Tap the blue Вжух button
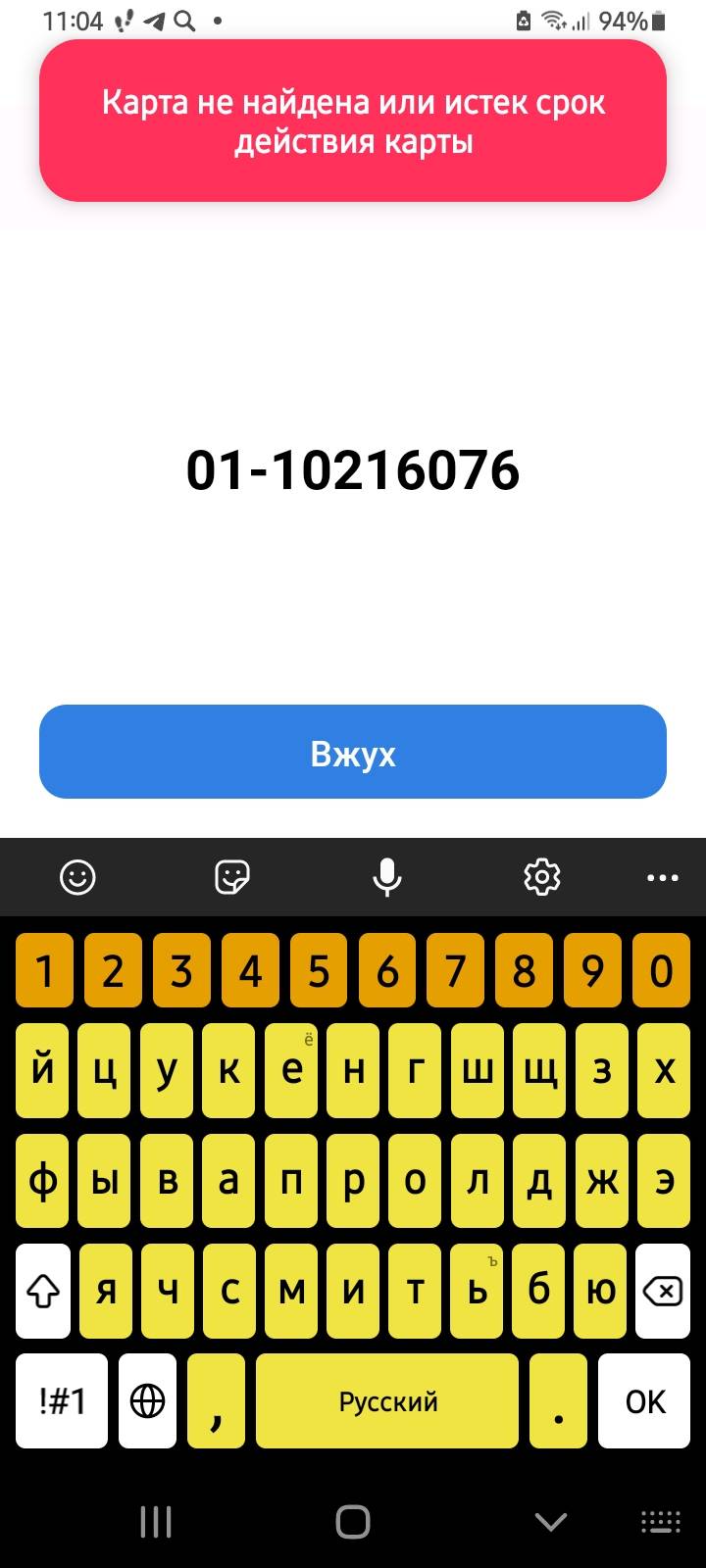The width and height of the screenshot is (706, 1568). click(x=353, y=752)
